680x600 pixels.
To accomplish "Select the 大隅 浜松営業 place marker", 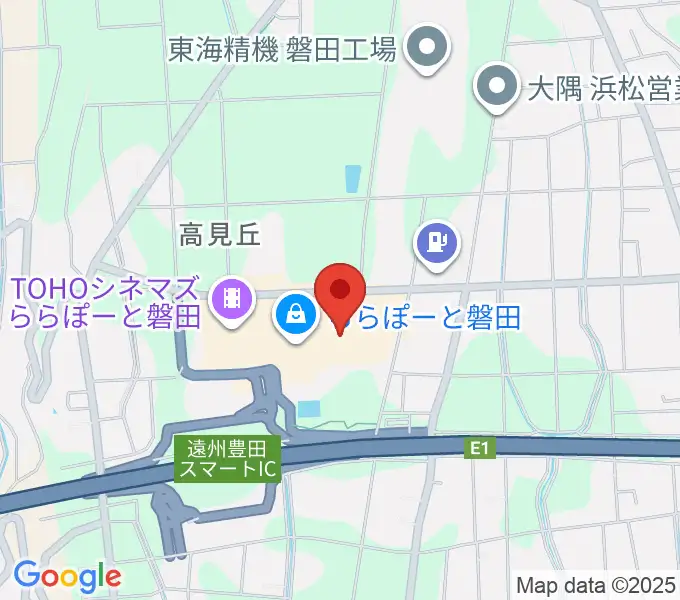I will click(x=496, y=85).
